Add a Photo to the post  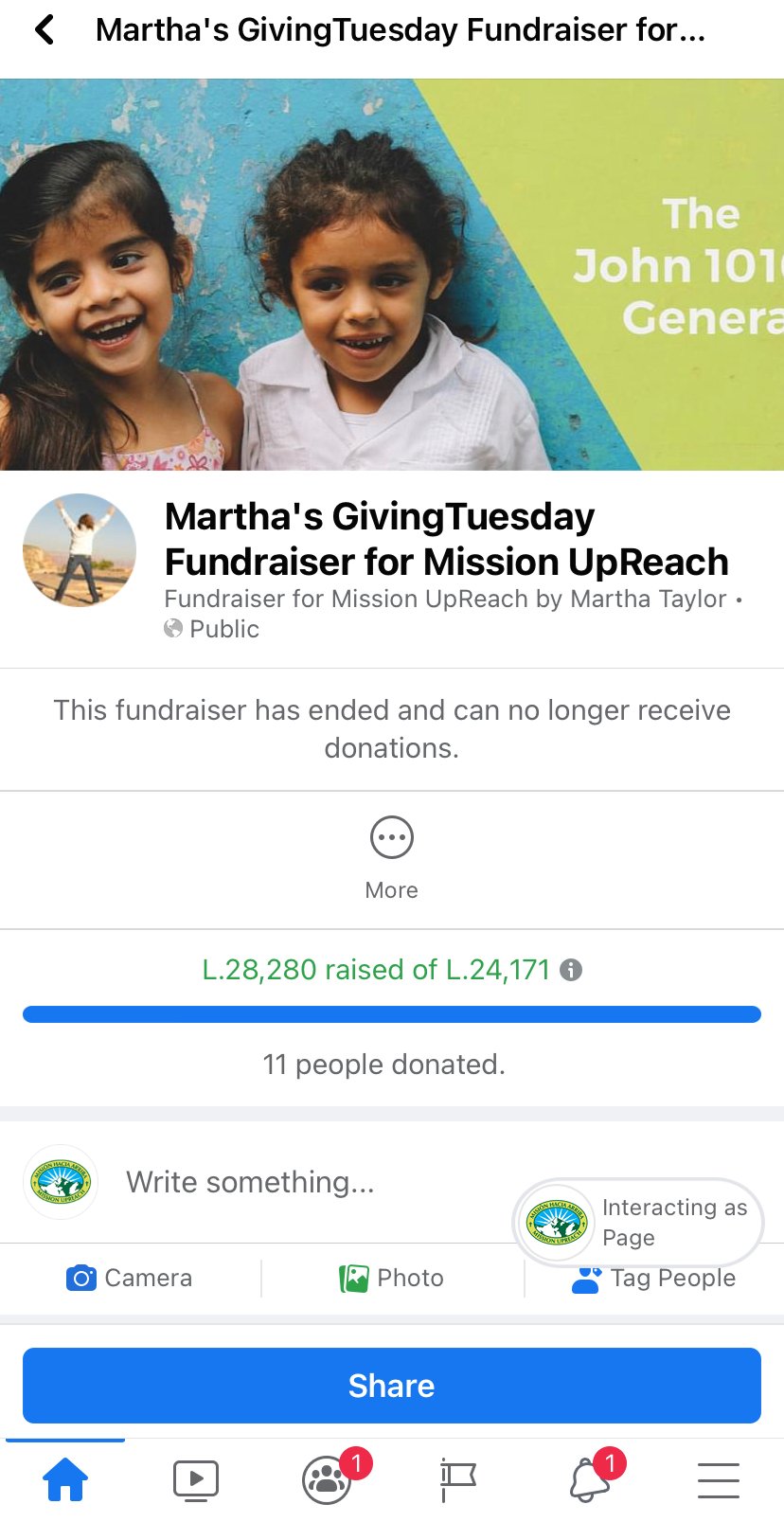[x=392, y=1279]
